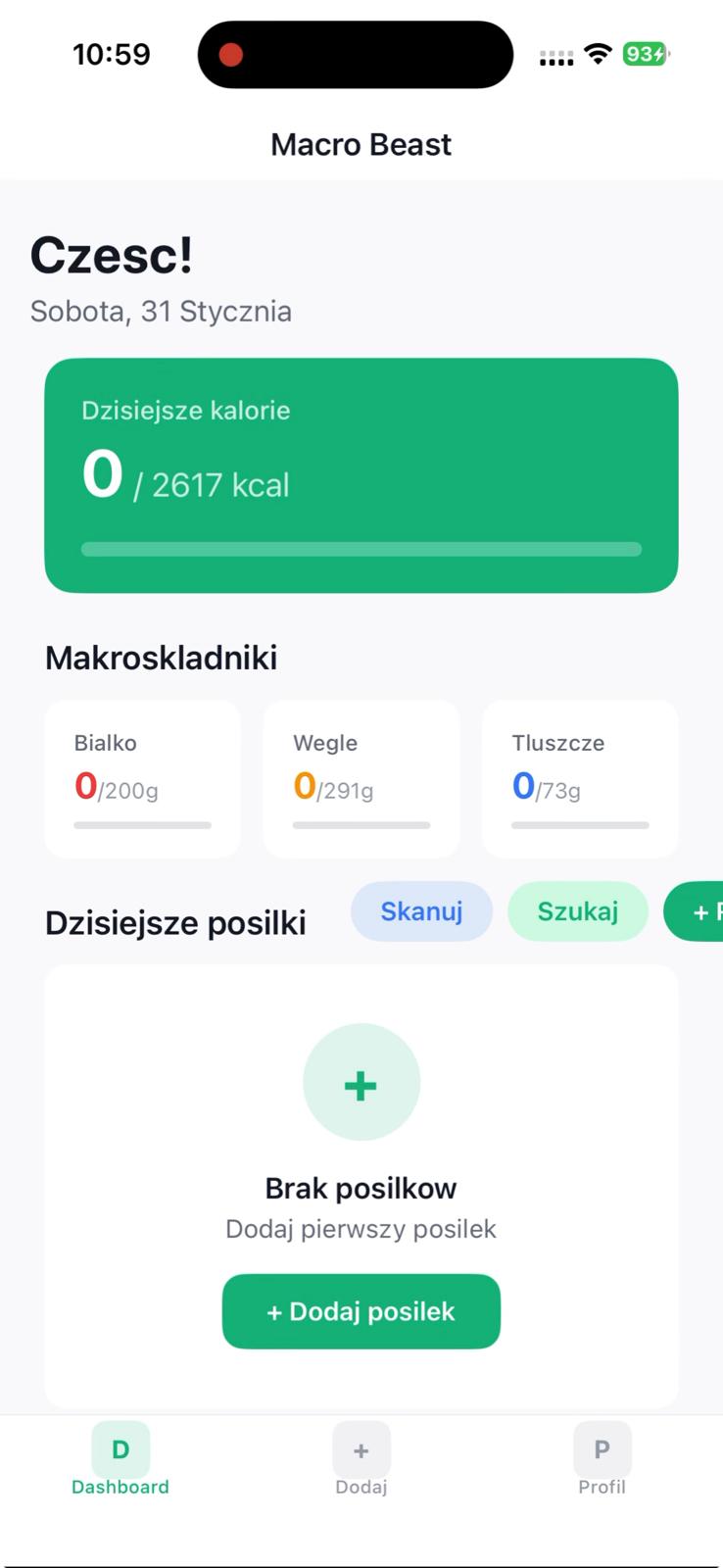The width and height of the screenshot is (723, 1568).
Task: Switch to the Dodaj tab in bottom navigation
Action: 361,1460
